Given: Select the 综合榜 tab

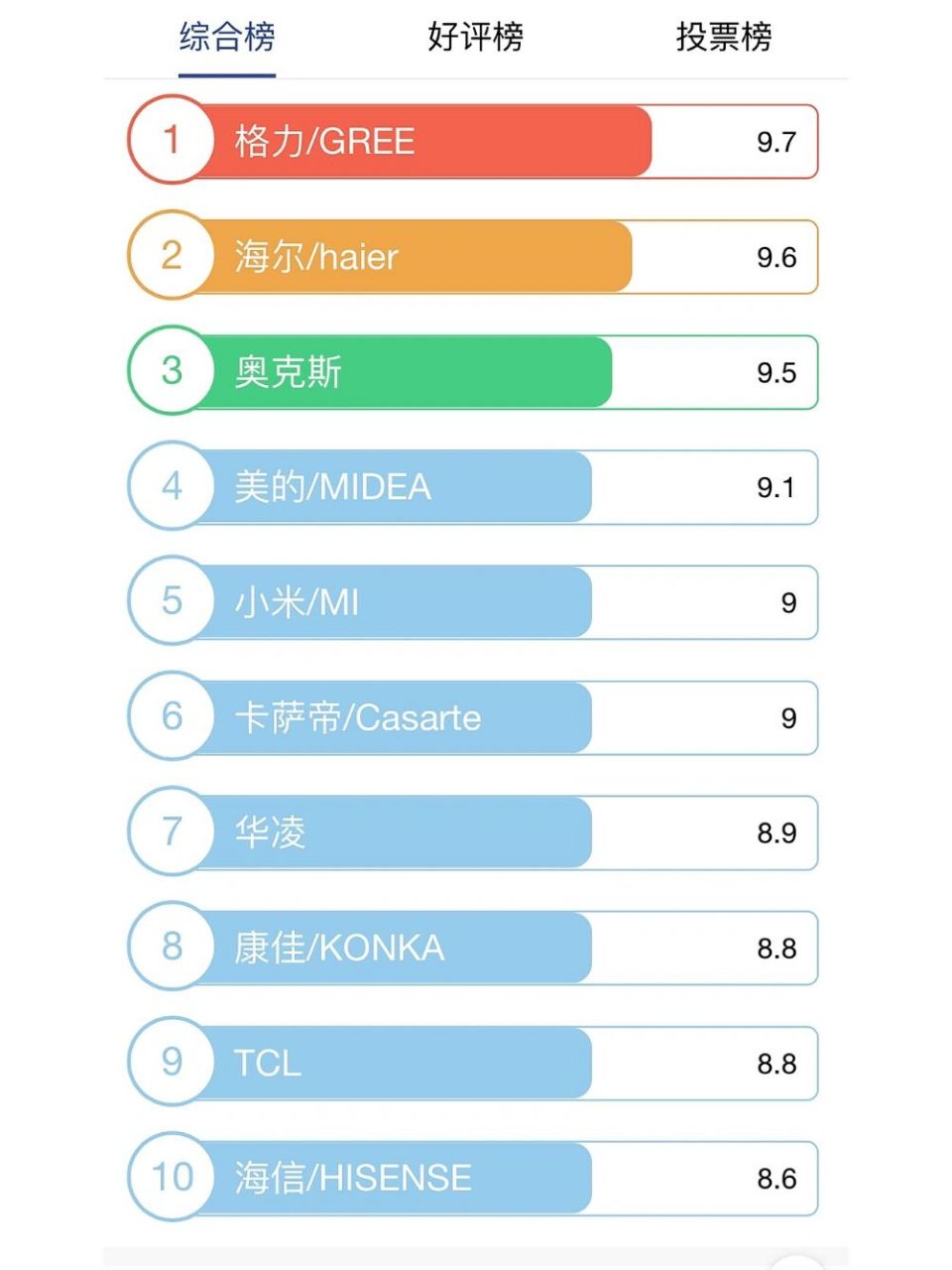Looking at the screenshot, I should [226, 38].
